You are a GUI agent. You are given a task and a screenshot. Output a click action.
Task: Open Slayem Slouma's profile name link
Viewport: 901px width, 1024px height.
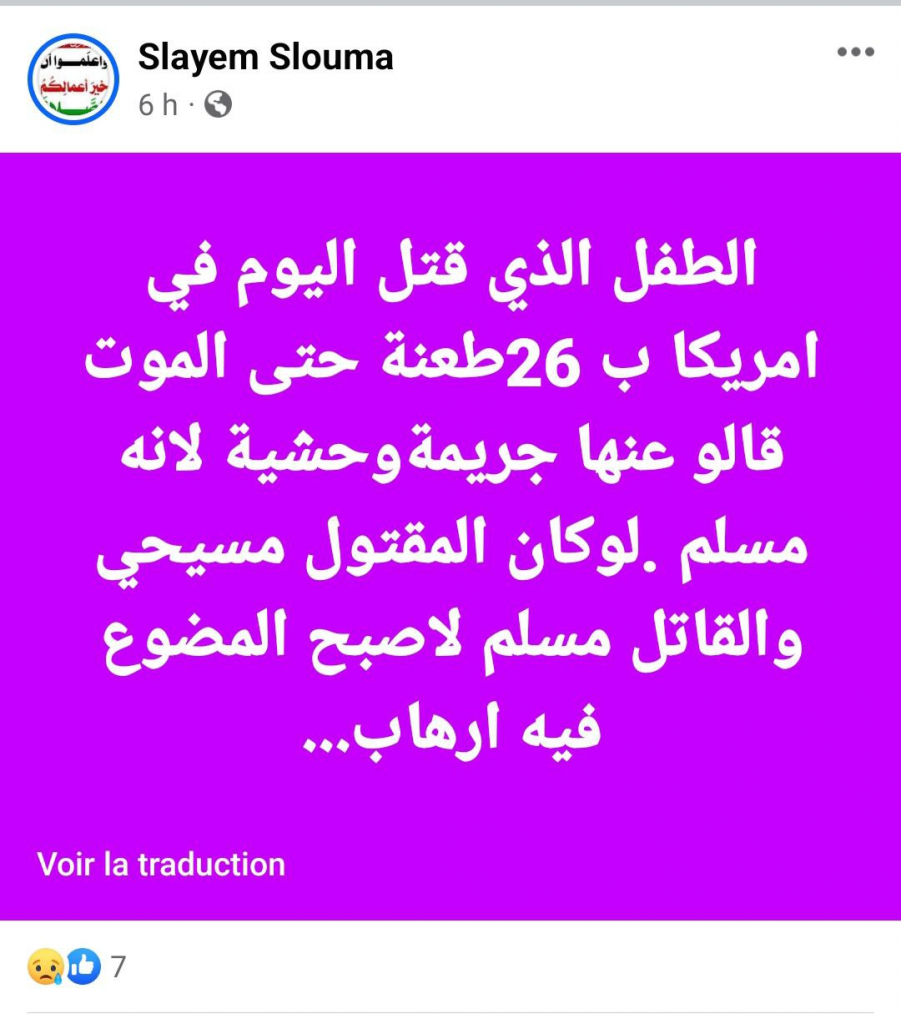click(265, 58)
